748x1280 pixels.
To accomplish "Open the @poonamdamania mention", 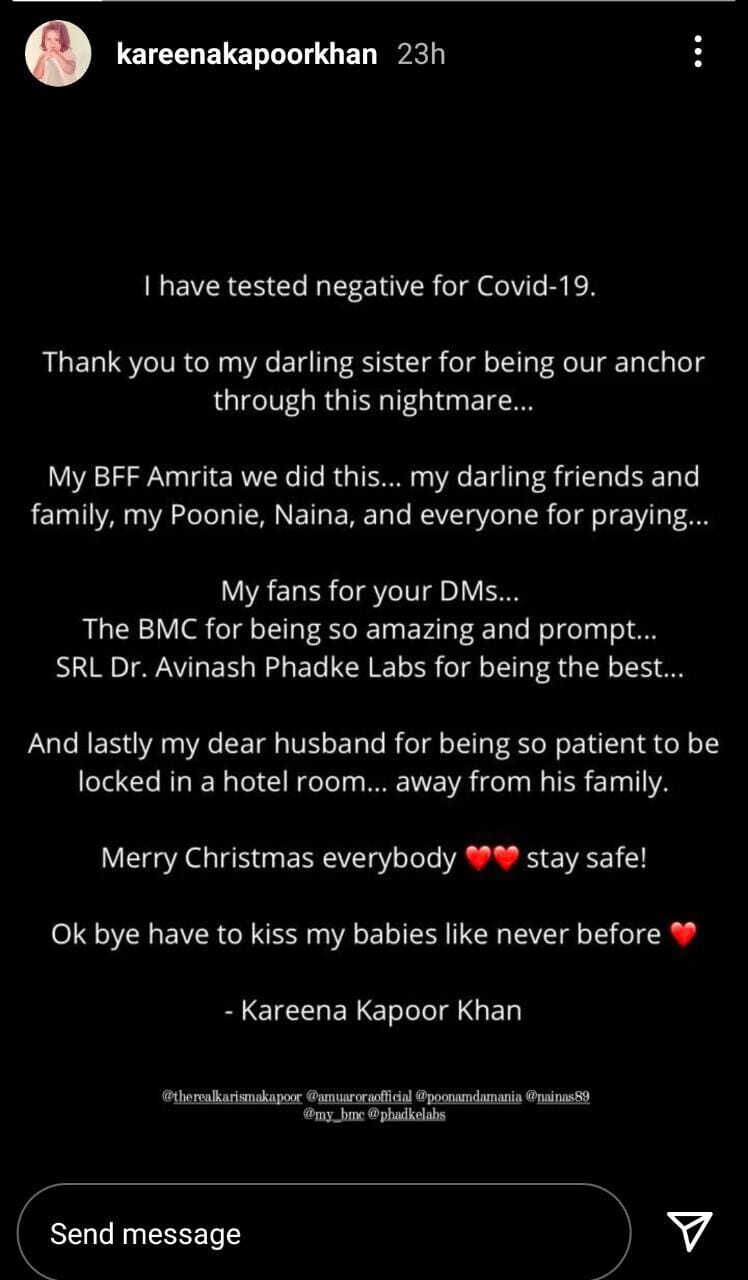I will (x=469, y=1096).
